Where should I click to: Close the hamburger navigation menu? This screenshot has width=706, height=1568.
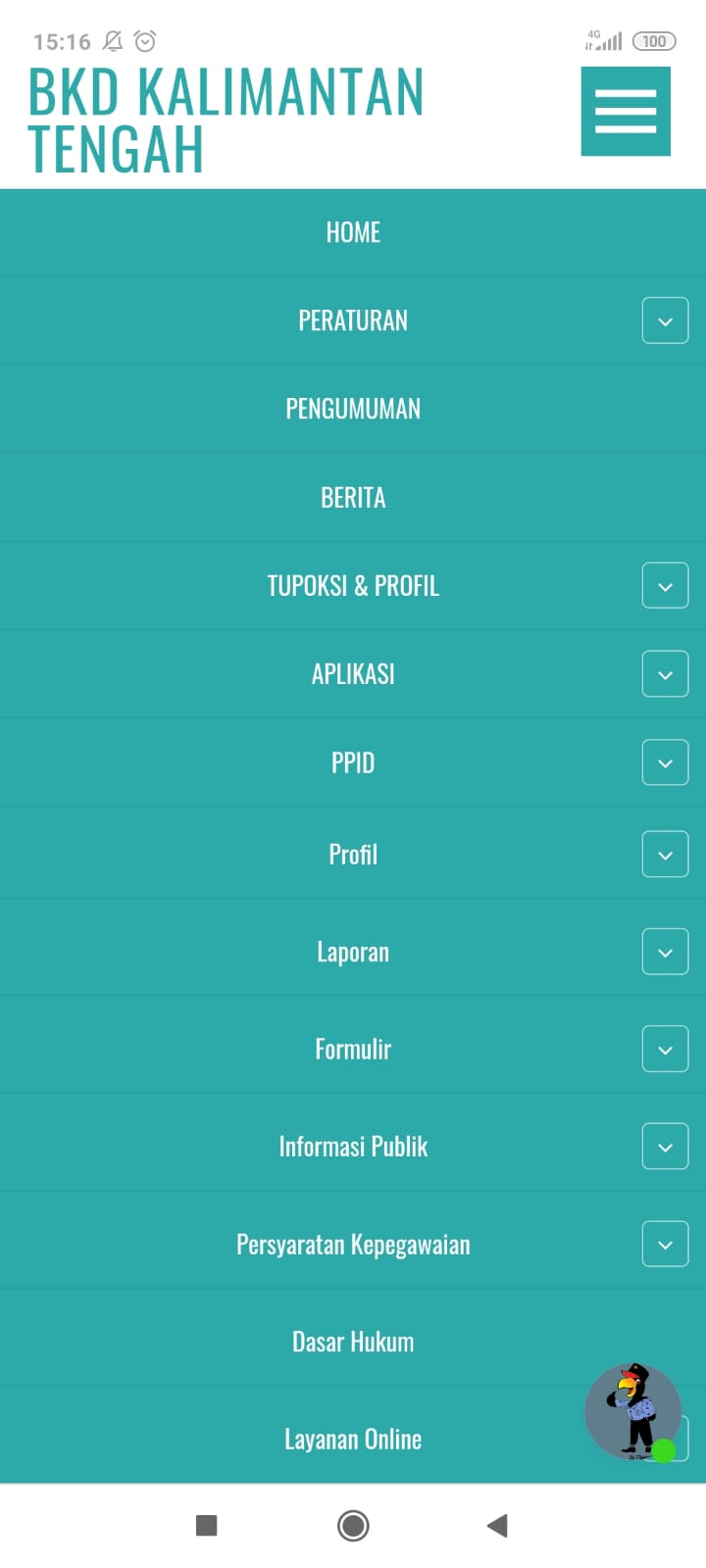click(626, 111)
